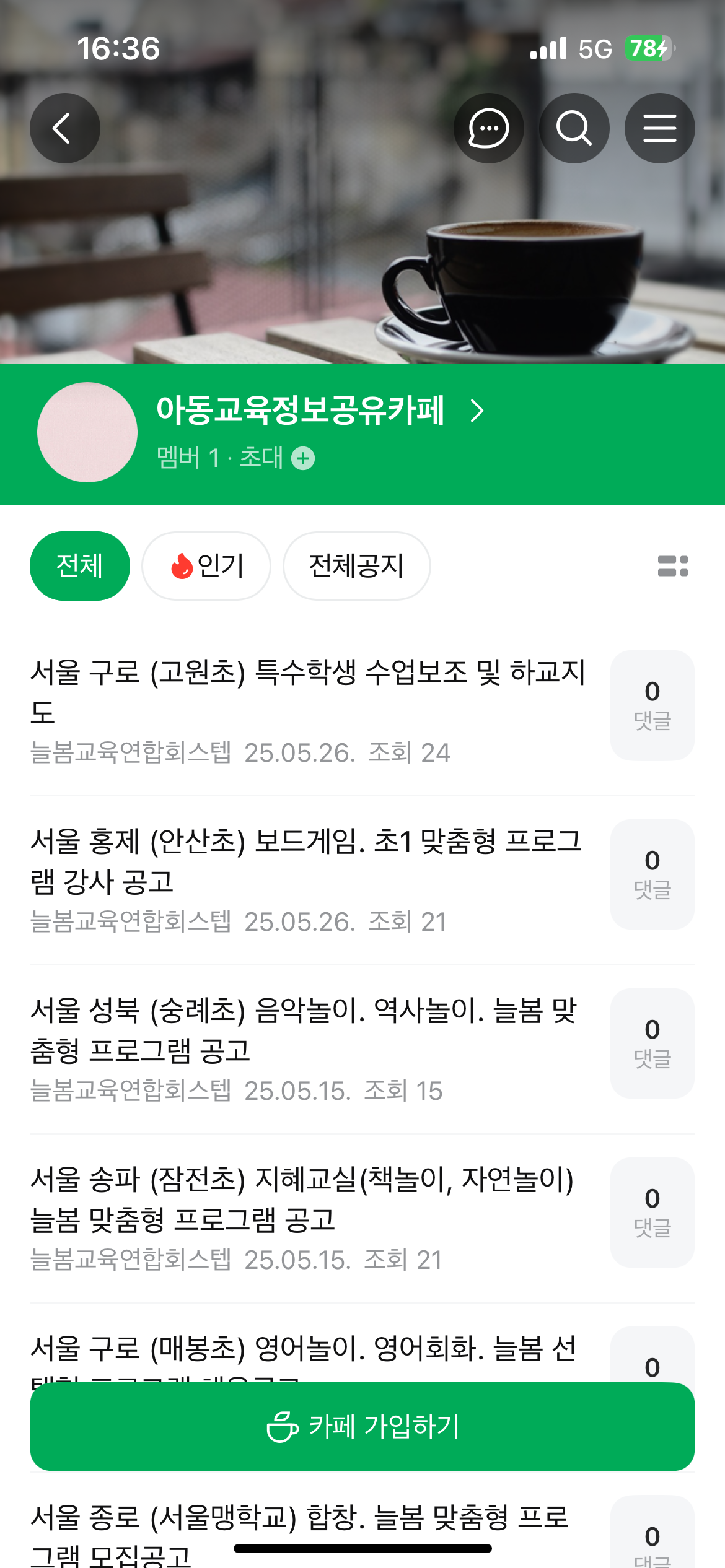This screenshot has width=725, height=1568.
Task: Tap 카페 가입하기 to join the cafe
Action: pyautogui.click(x=362, y=1426)
